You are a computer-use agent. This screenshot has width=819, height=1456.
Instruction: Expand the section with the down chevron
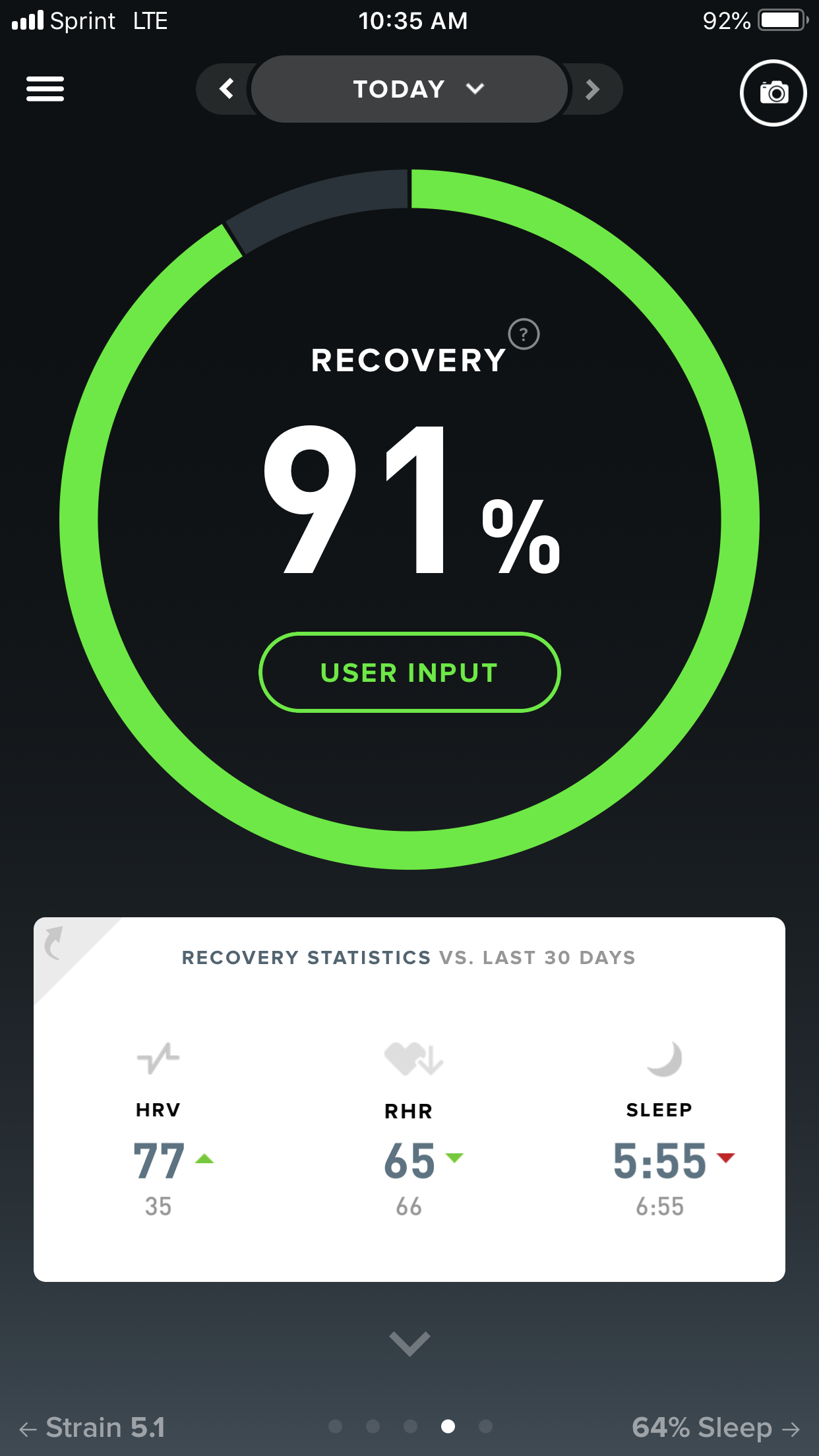tap(409, 1343)
